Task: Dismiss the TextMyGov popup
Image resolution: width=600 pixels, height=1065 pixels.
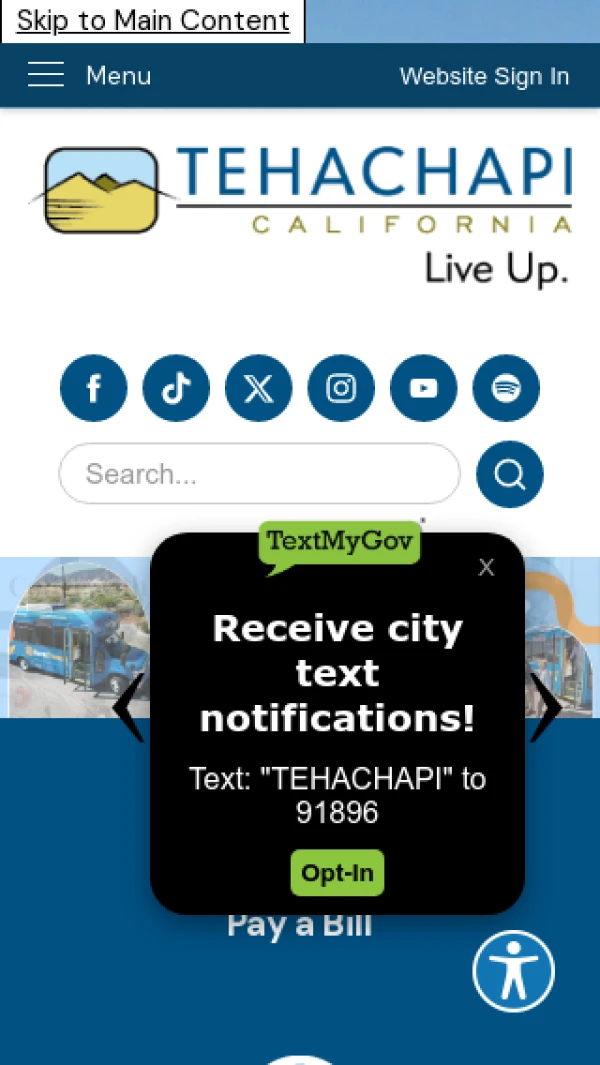Action: click(486, 568)
